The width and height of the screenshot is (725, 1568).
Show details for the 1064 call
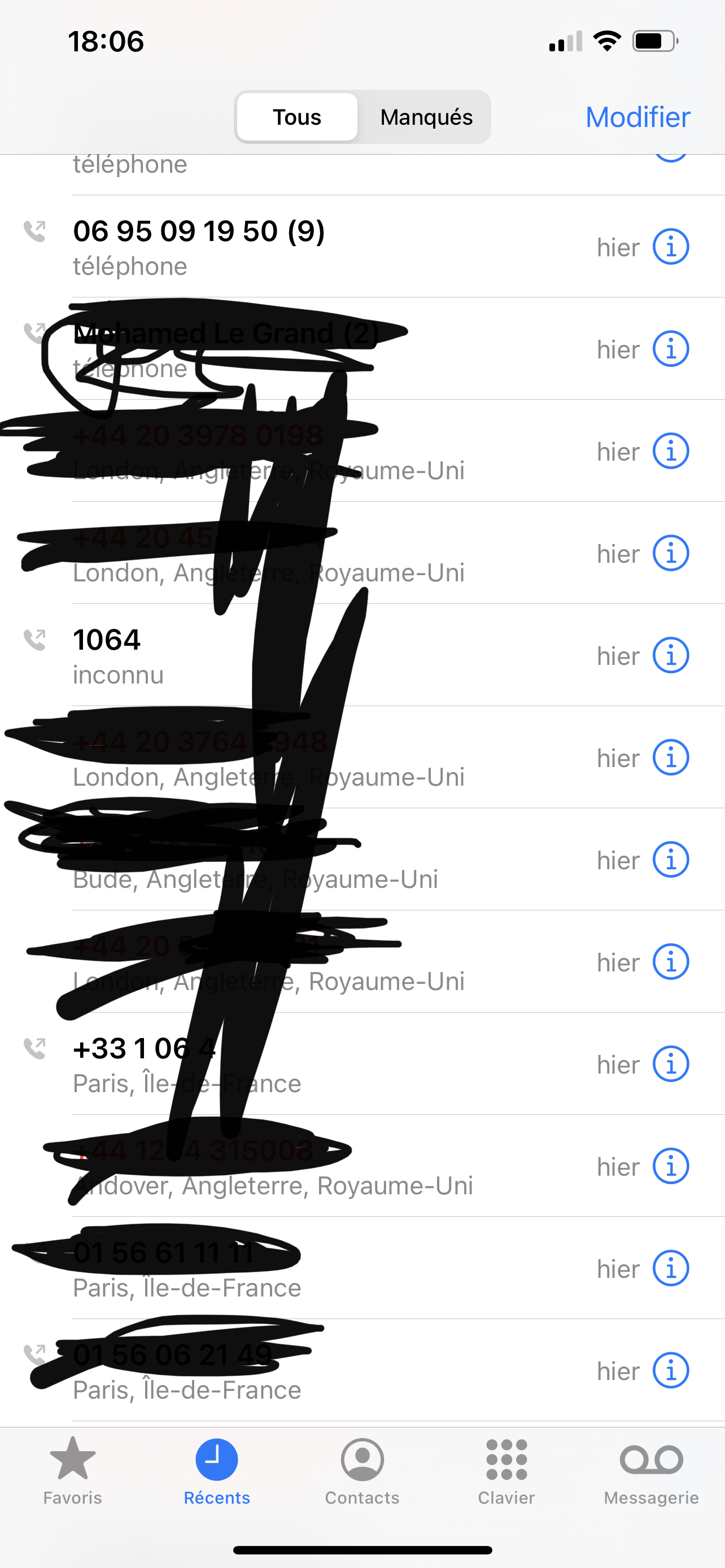[670, 656]
